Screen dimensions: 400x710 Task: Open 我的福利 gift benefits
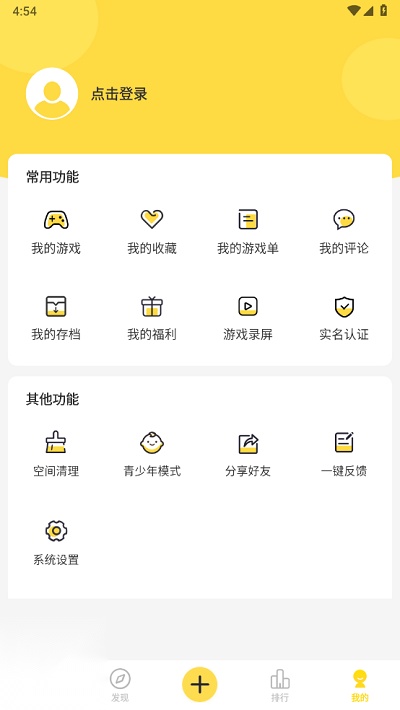[x=152, y=318]
